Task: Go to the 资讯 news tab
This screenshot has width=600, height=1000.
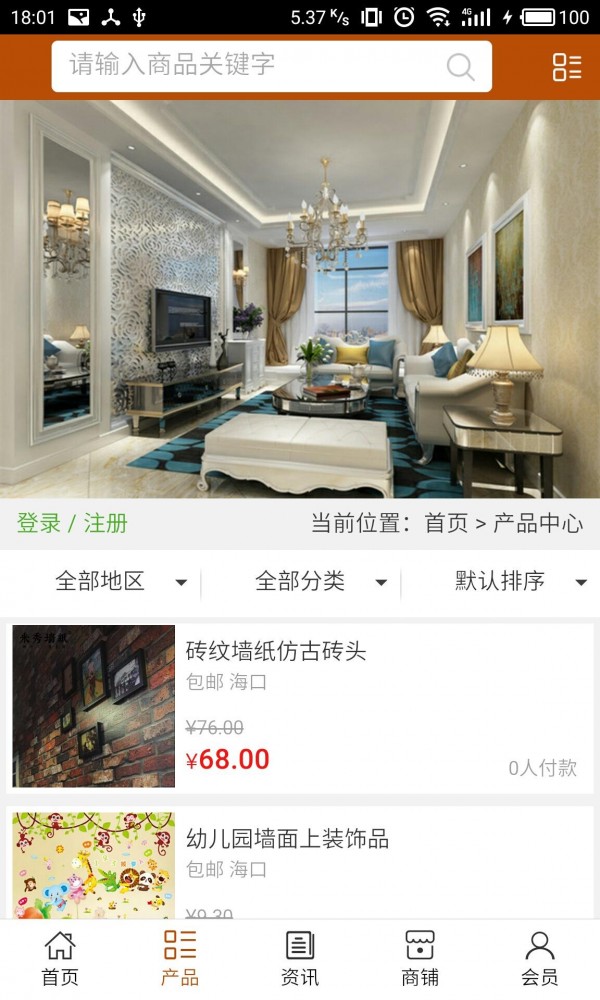Action: [300, 958]
